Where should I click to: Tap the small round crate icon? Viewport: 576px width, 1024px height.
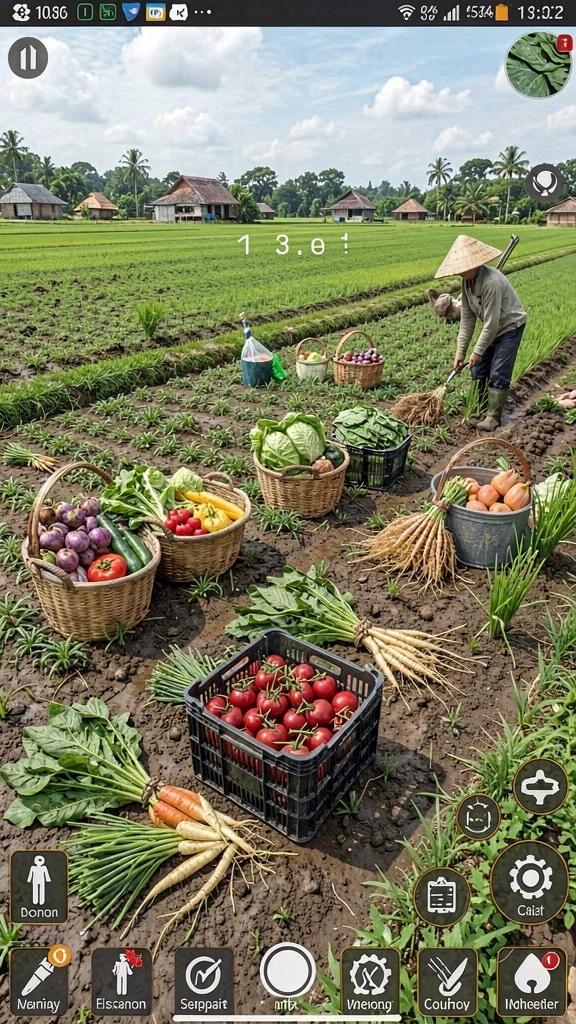pos(478,816)
